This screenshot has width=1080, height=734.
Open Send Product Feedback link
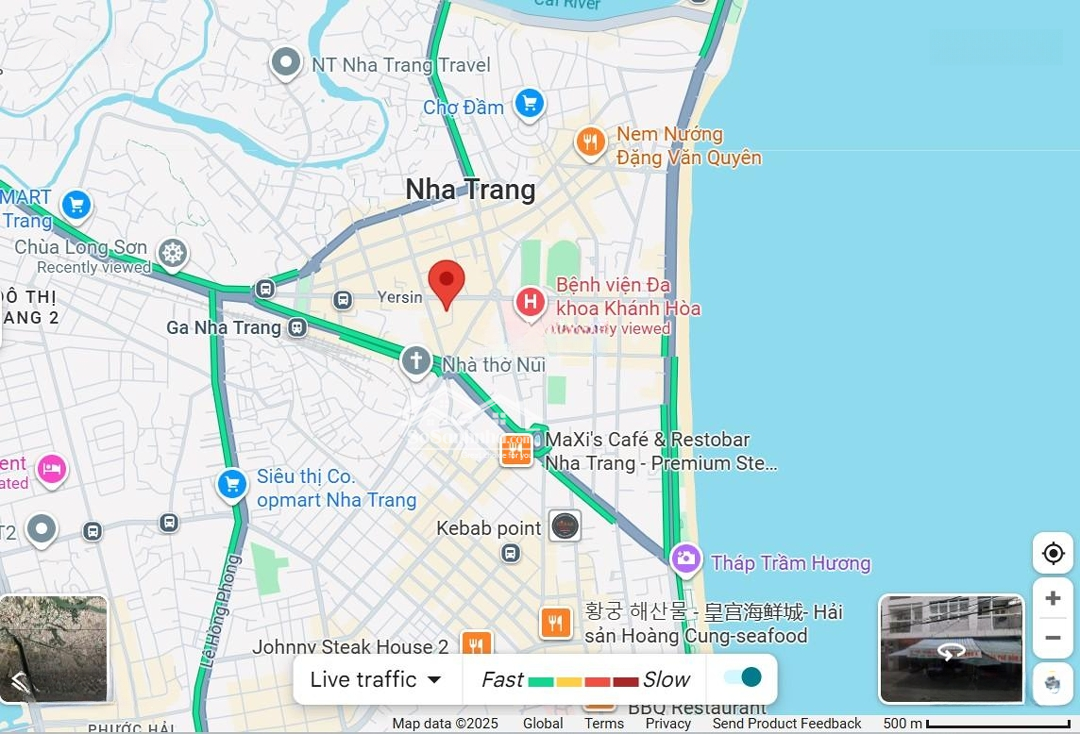click(786, 723)
